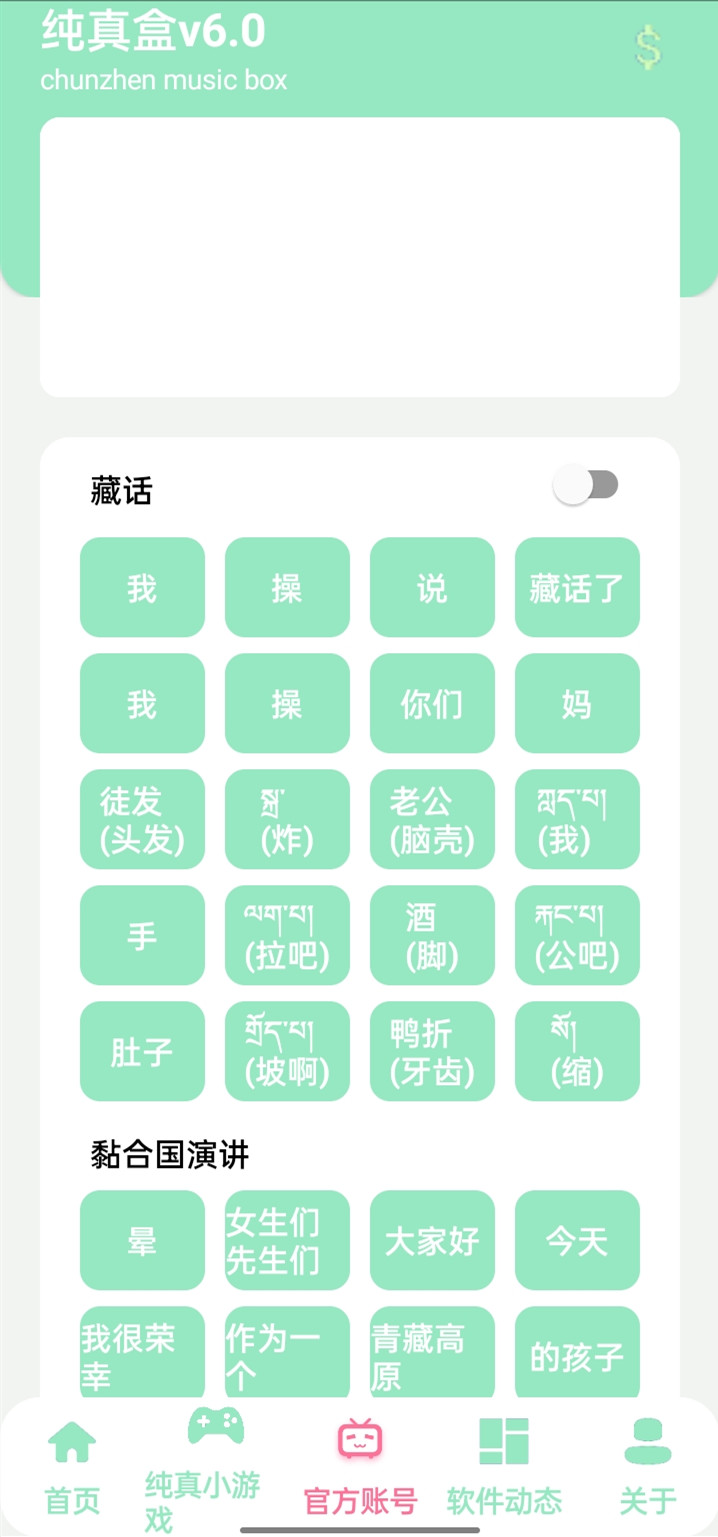The image size is (718, 1537).
Task: Open the 软件动态 tab
Action: coord(504,1467)
